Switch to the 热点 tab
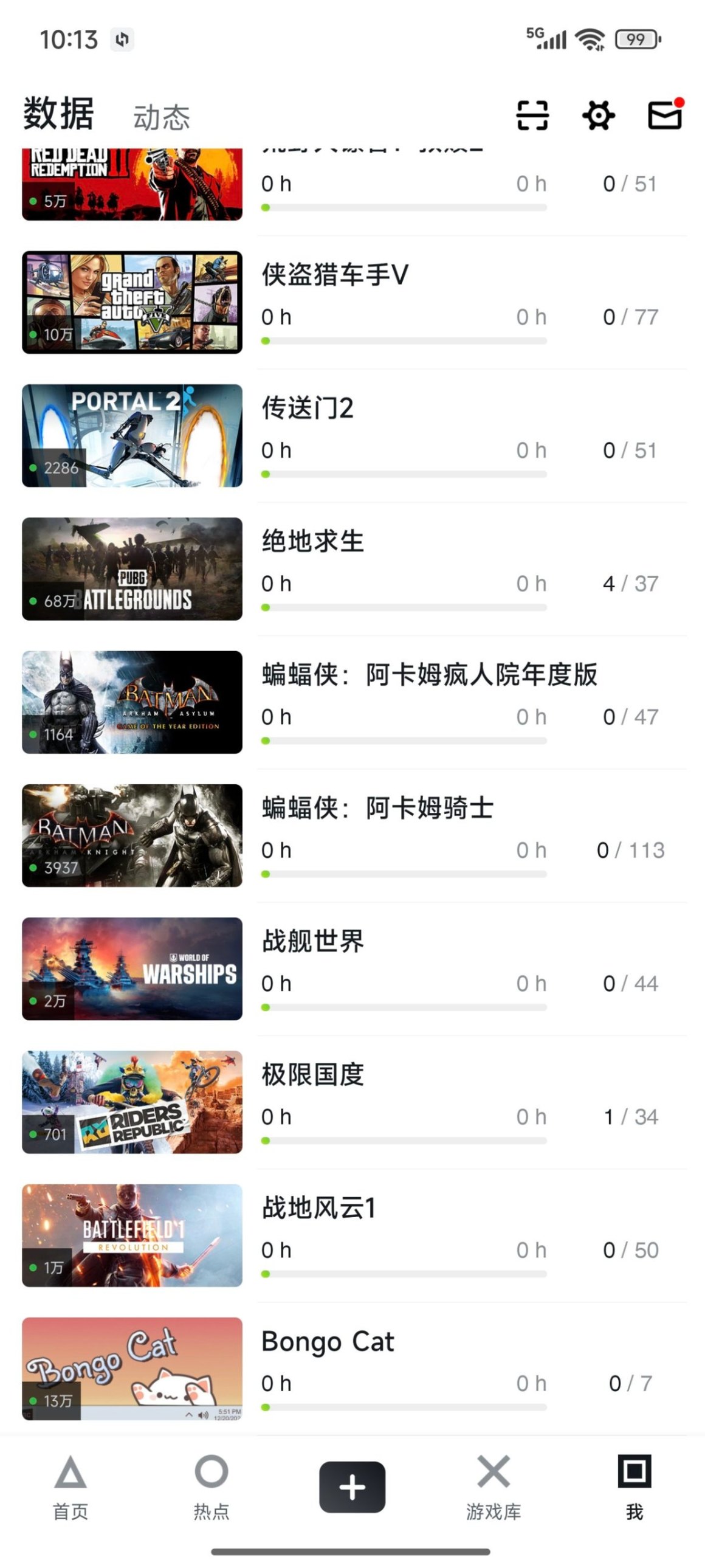The image size is (705, 1568). pos(211,1487)
